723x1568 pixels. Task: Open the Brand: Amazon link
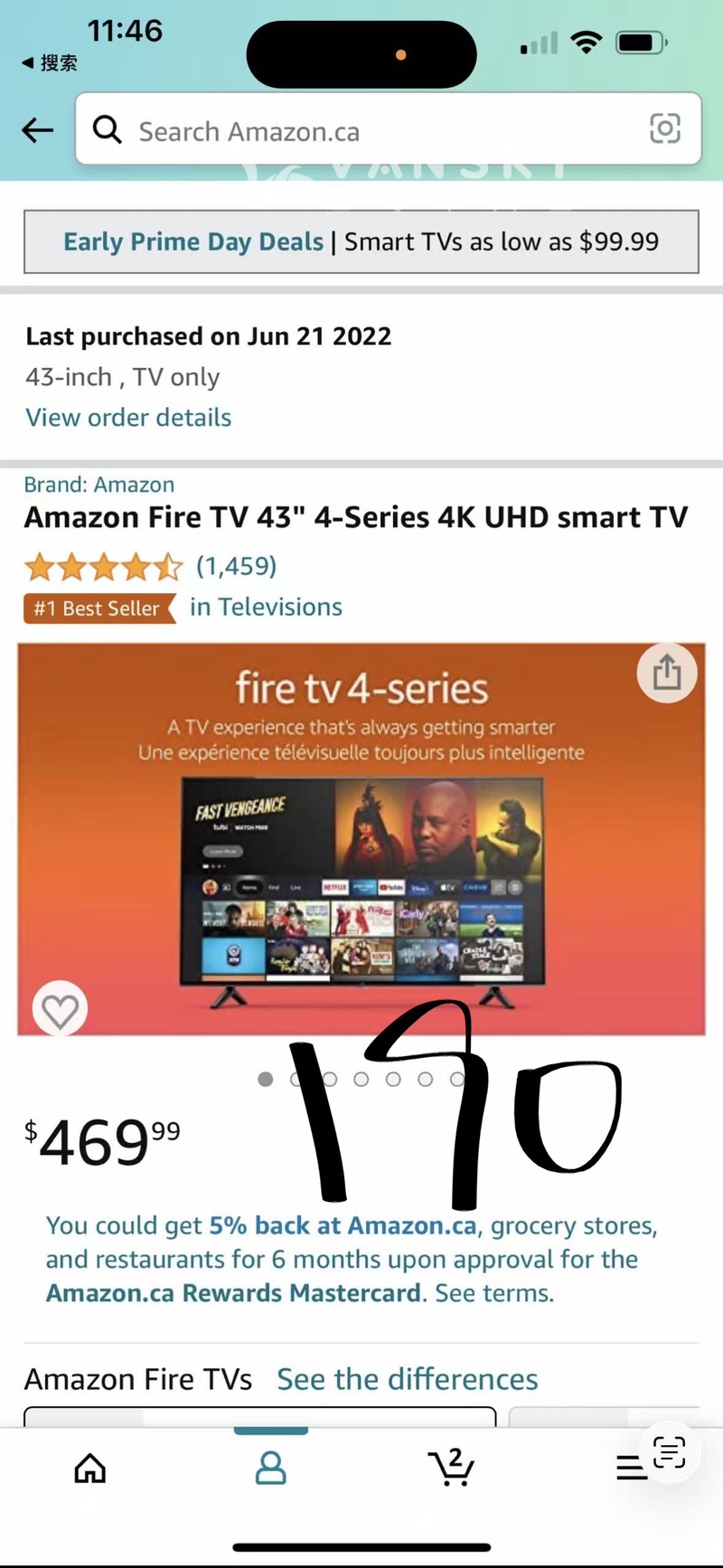99,485
